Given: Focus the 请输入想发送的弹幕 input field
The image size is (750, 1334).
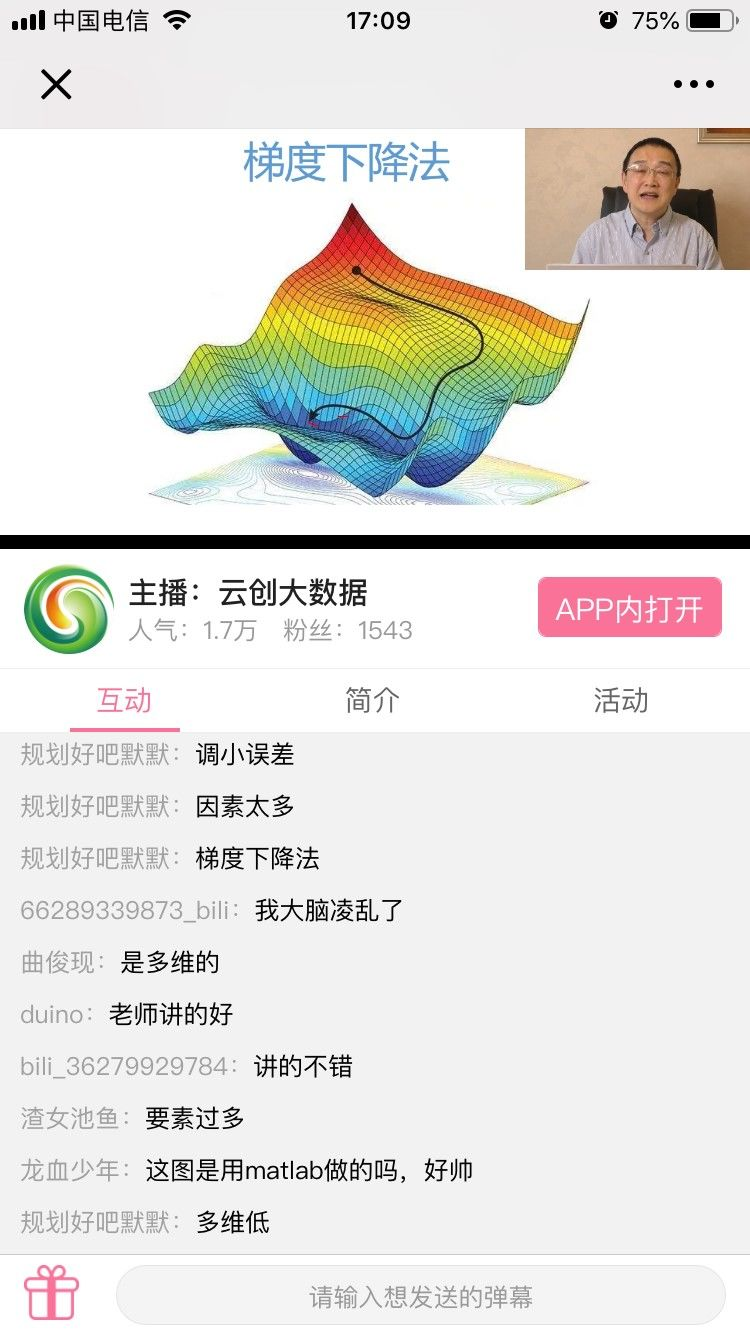Looking at the screenshot, I should 420,1296.
